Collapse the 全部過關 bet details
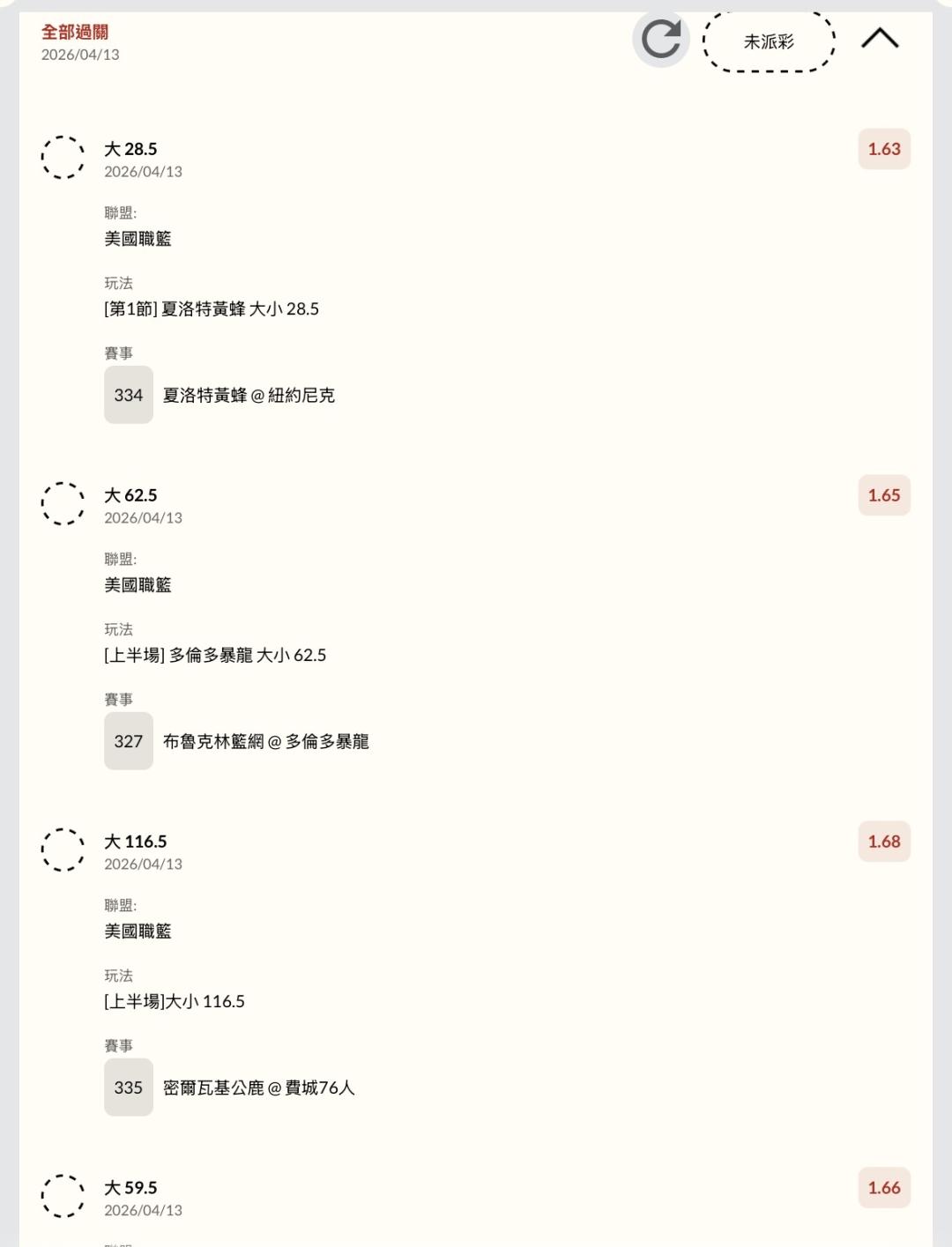The width and height of the screenshot is (952, 1247). click(879, 39)
